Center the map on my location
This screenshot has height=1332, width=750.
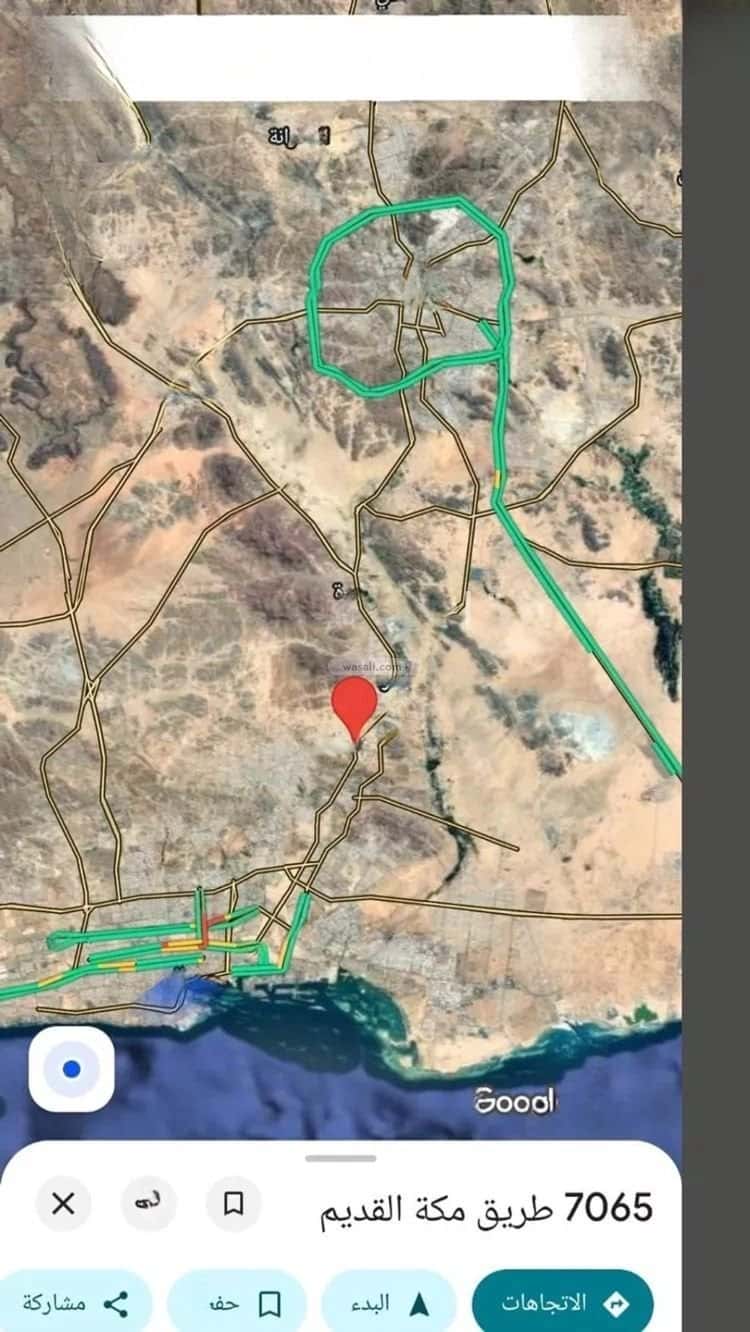[71, 1069]
